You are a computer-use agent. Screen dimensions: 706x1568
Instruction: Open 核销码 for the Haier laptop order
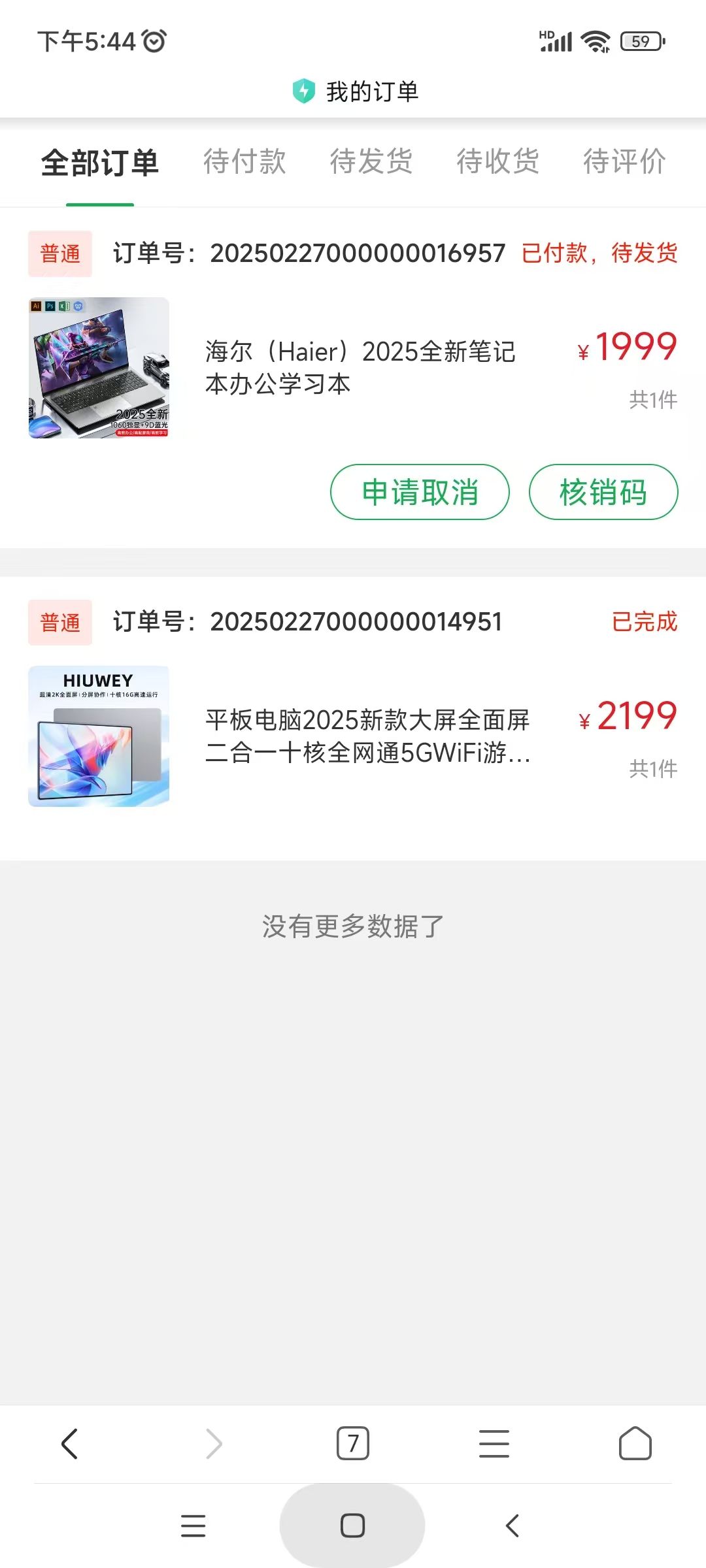click(603, 492)
